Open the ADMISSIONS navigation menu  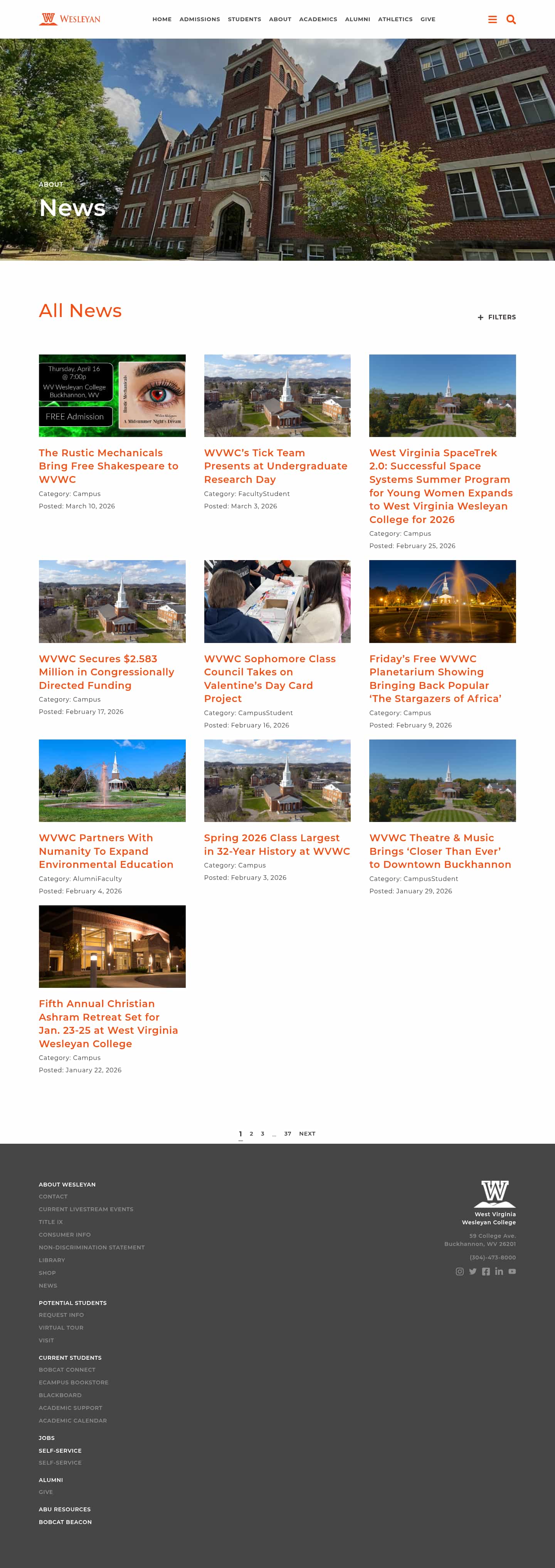click(x=199, y=19)
